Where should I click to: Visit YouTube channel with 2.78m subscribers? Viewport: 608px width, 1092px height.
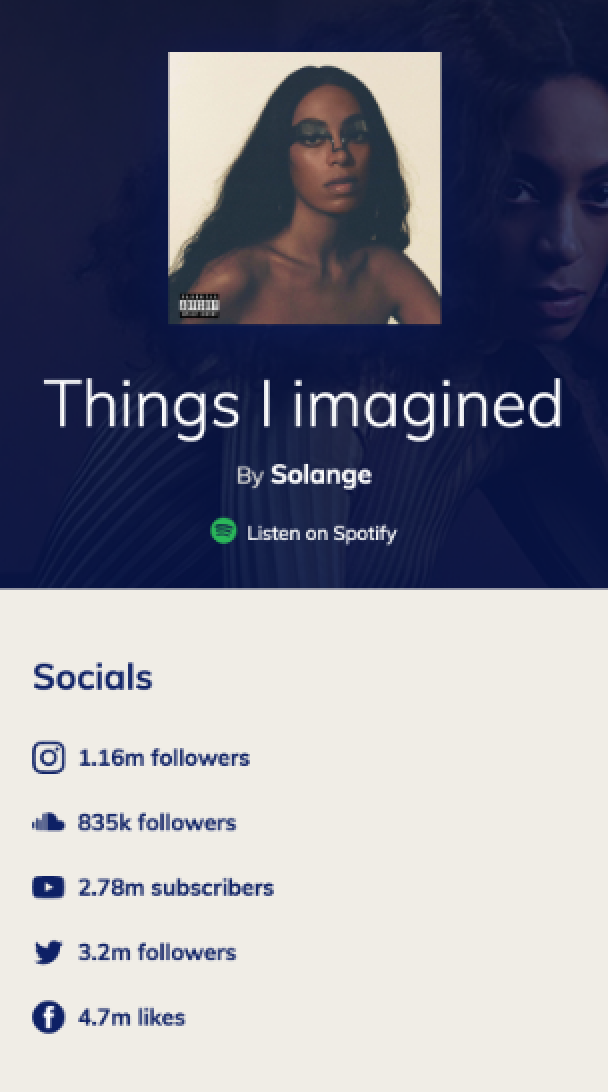click(153, 888)
